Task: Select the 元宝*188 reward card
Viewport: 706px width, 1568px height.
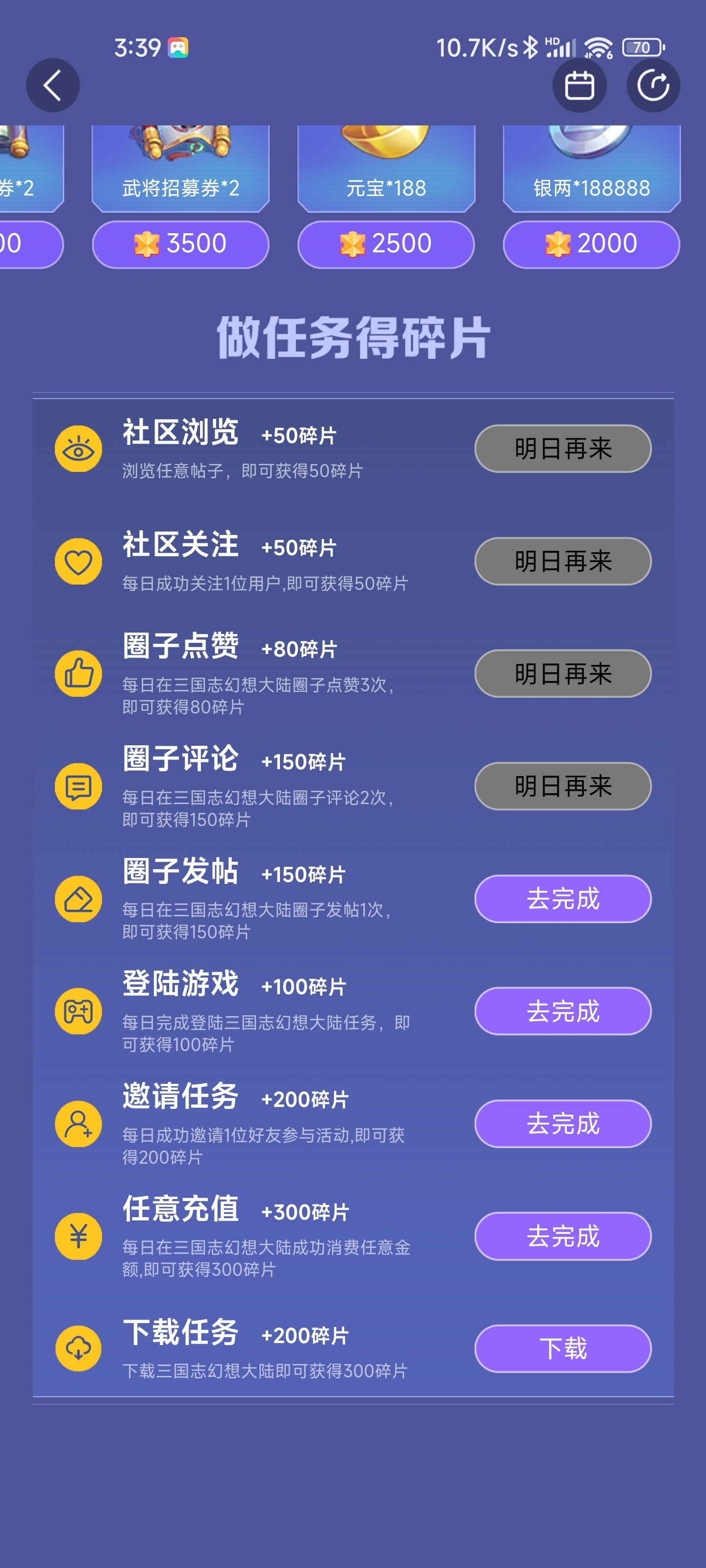Action: point(385,164)
